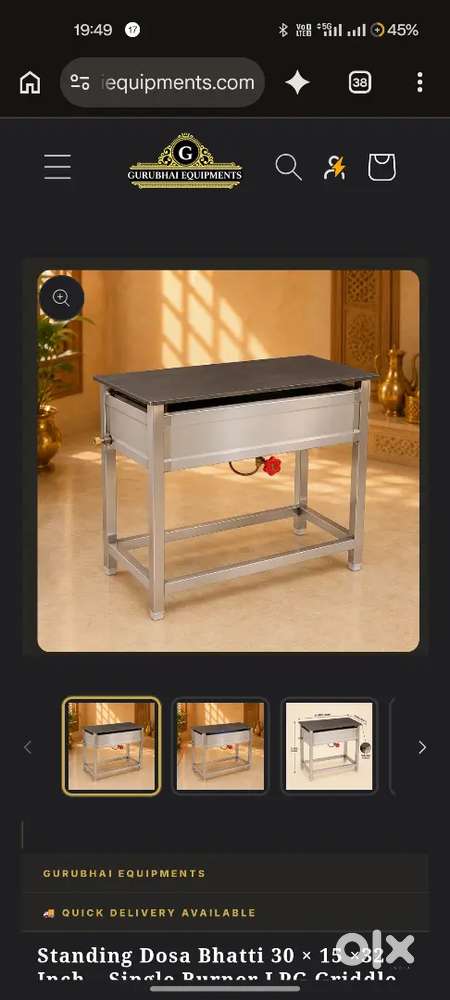Select the second product thumbnail
Screen dimensions: 450x1000
pos(220,746)
